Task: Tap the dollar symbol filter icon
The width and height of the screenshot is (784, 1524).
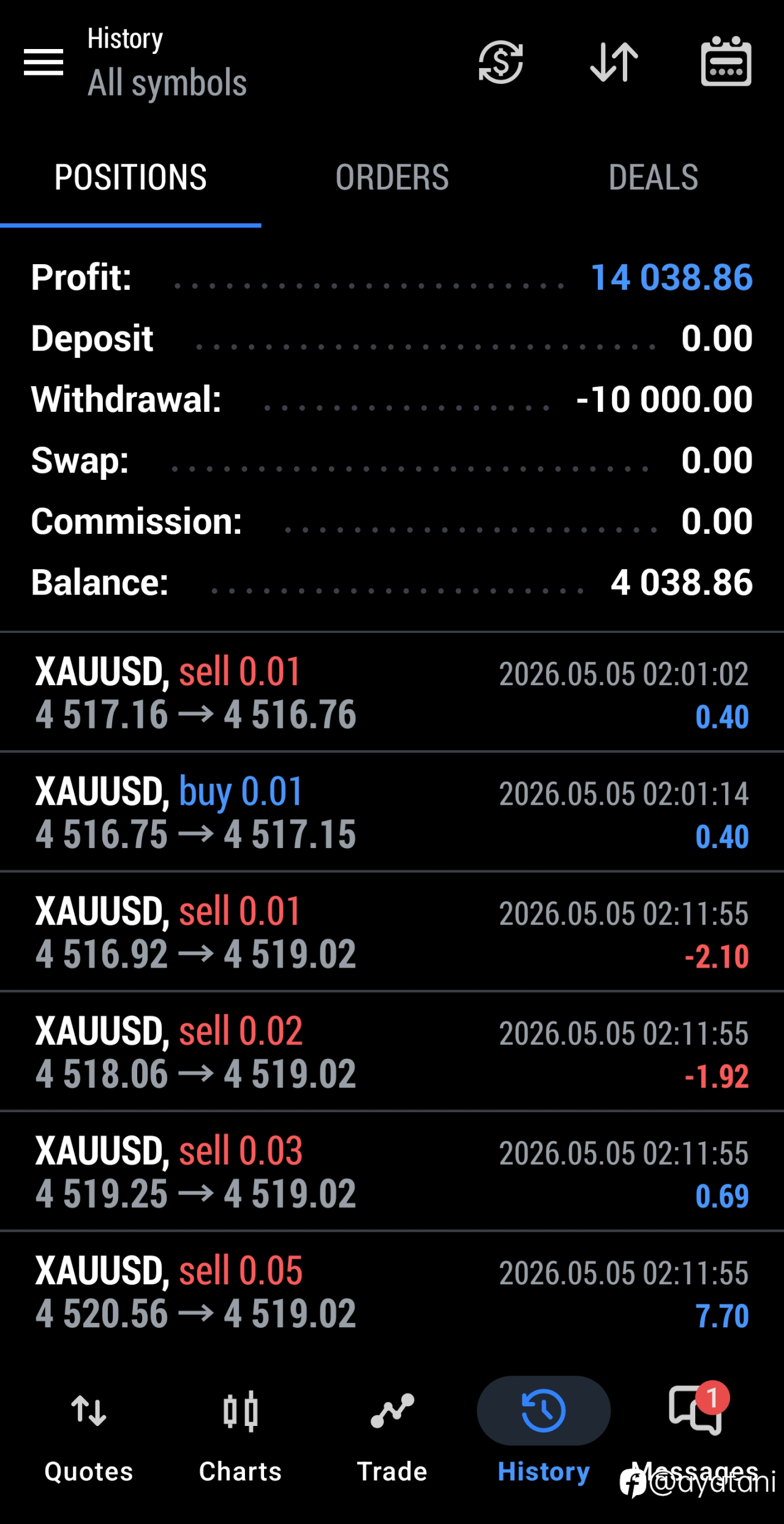Action: 500,62
